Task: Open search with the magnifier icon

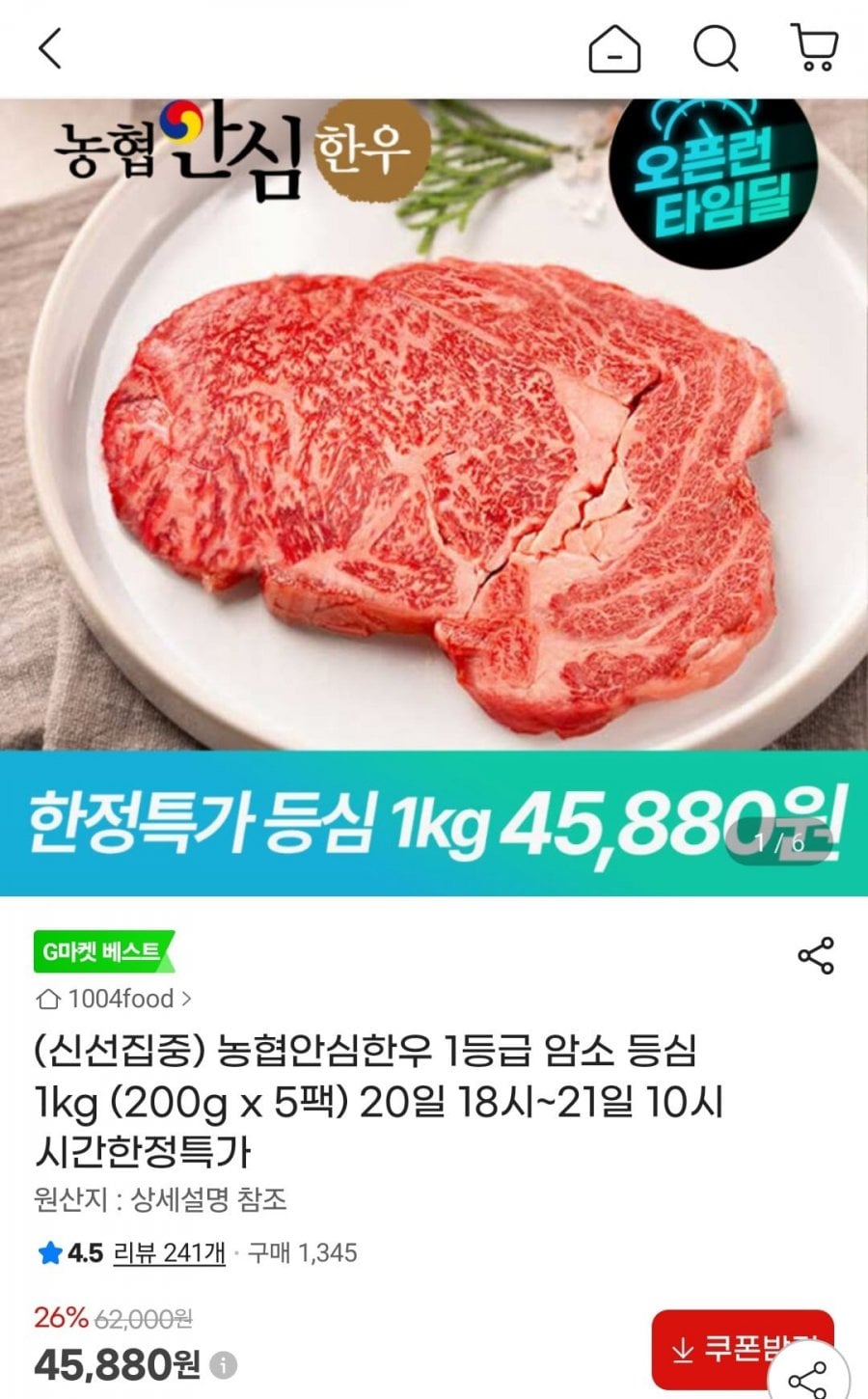Action: pyautogui.click(x=716, y=48)
